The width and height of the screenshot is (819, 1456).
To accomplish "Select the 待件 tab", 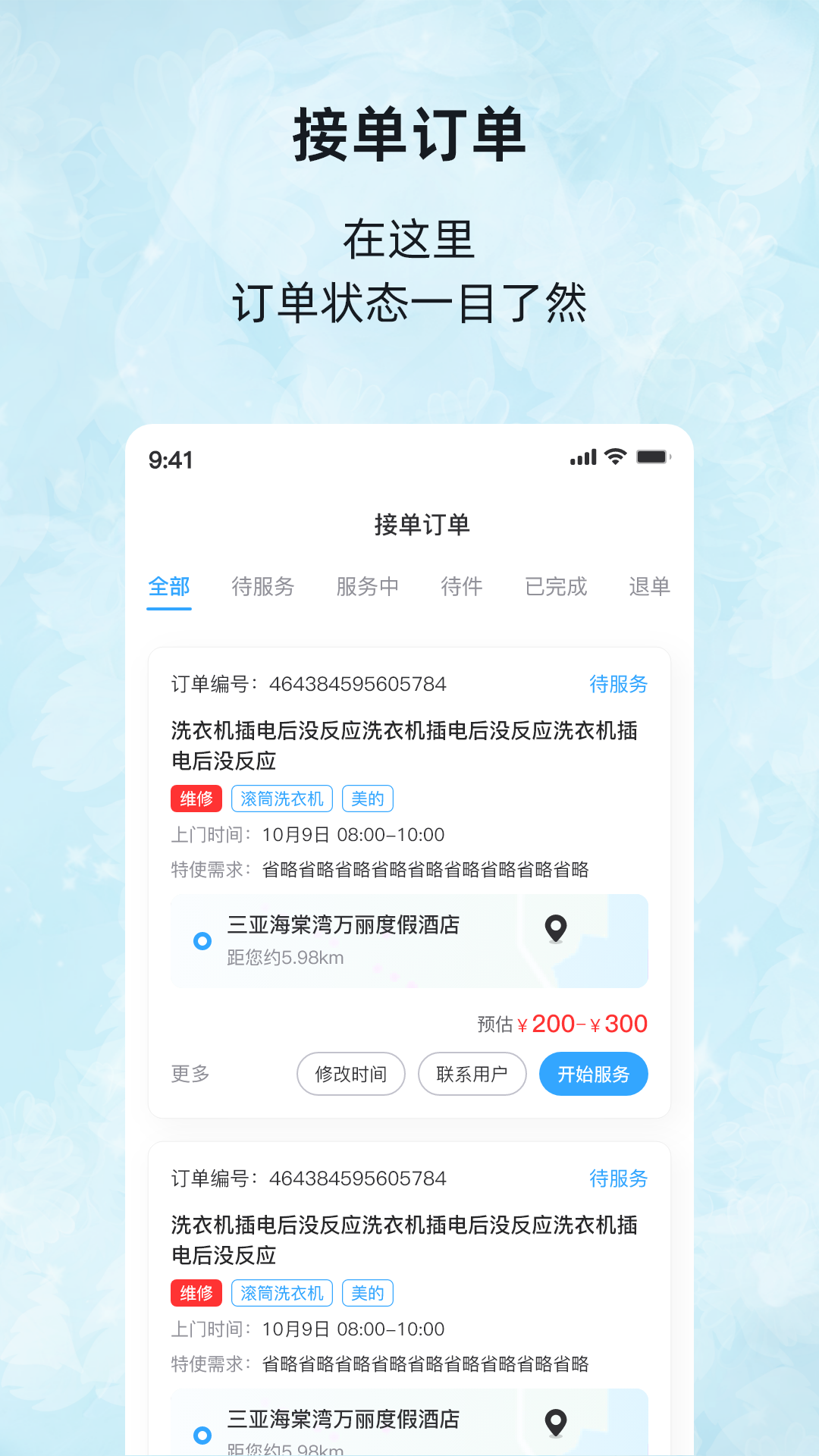I will [x=460, y=587].
